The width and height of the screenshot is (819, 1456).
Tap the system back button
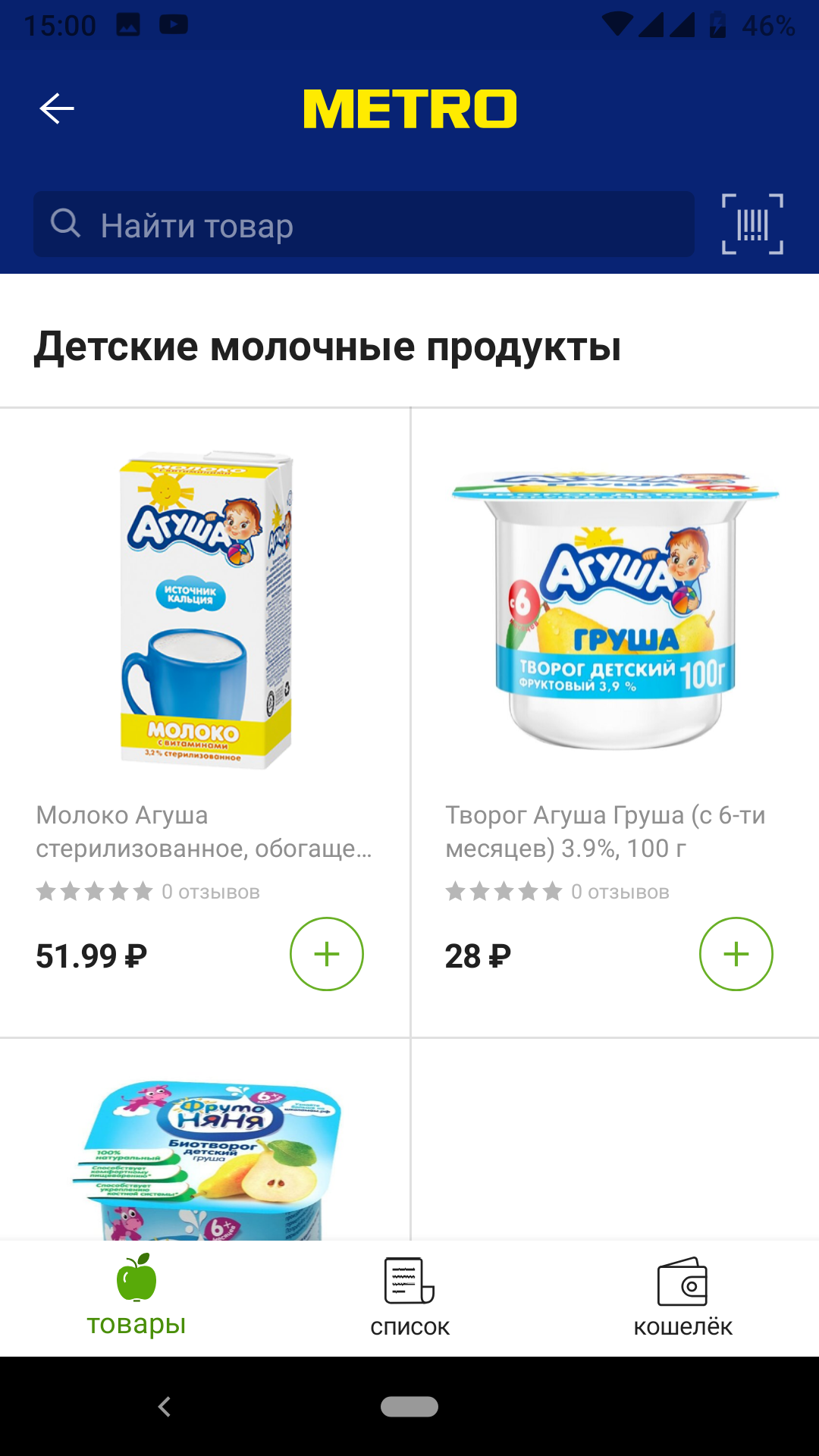(x=164, y=1407)
